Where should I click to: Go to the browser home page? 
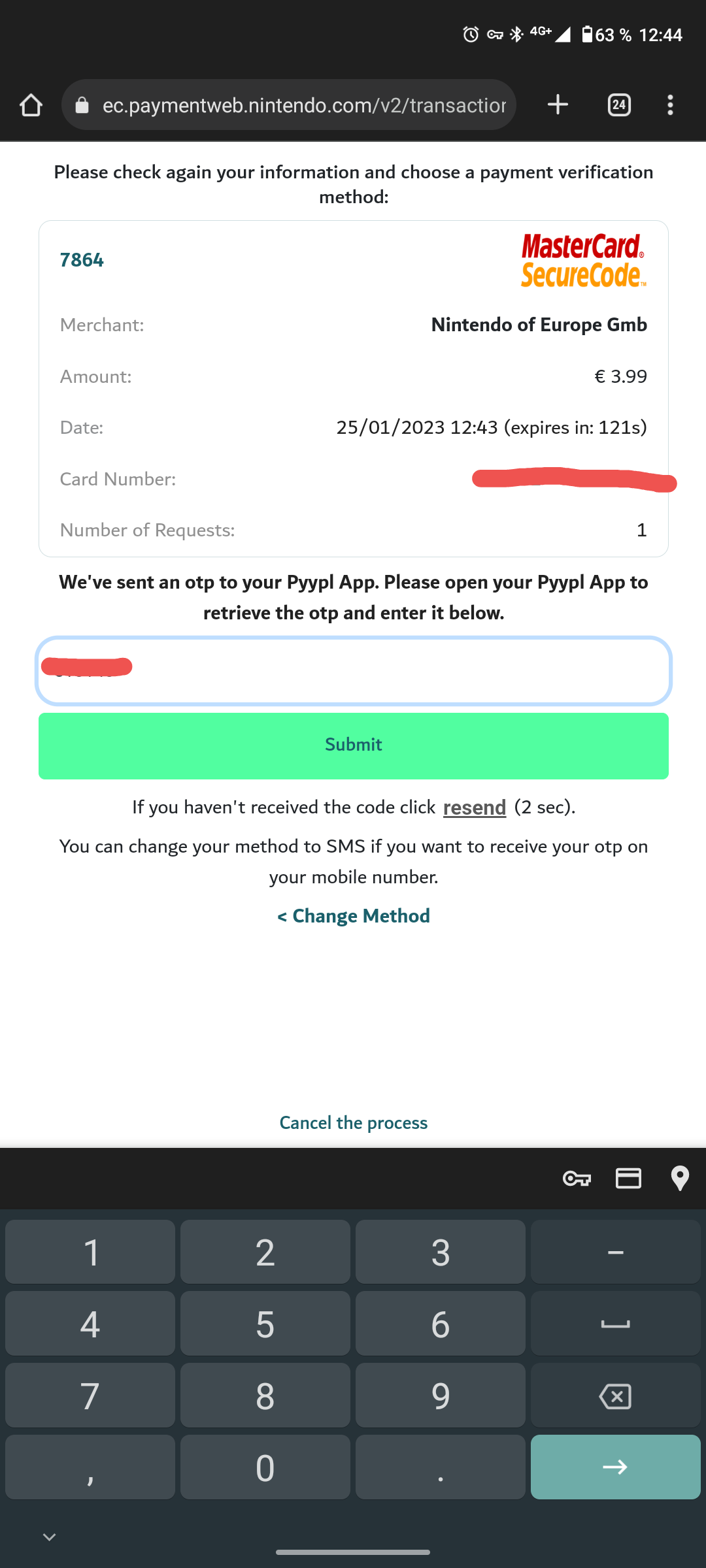tap(31, 105)
